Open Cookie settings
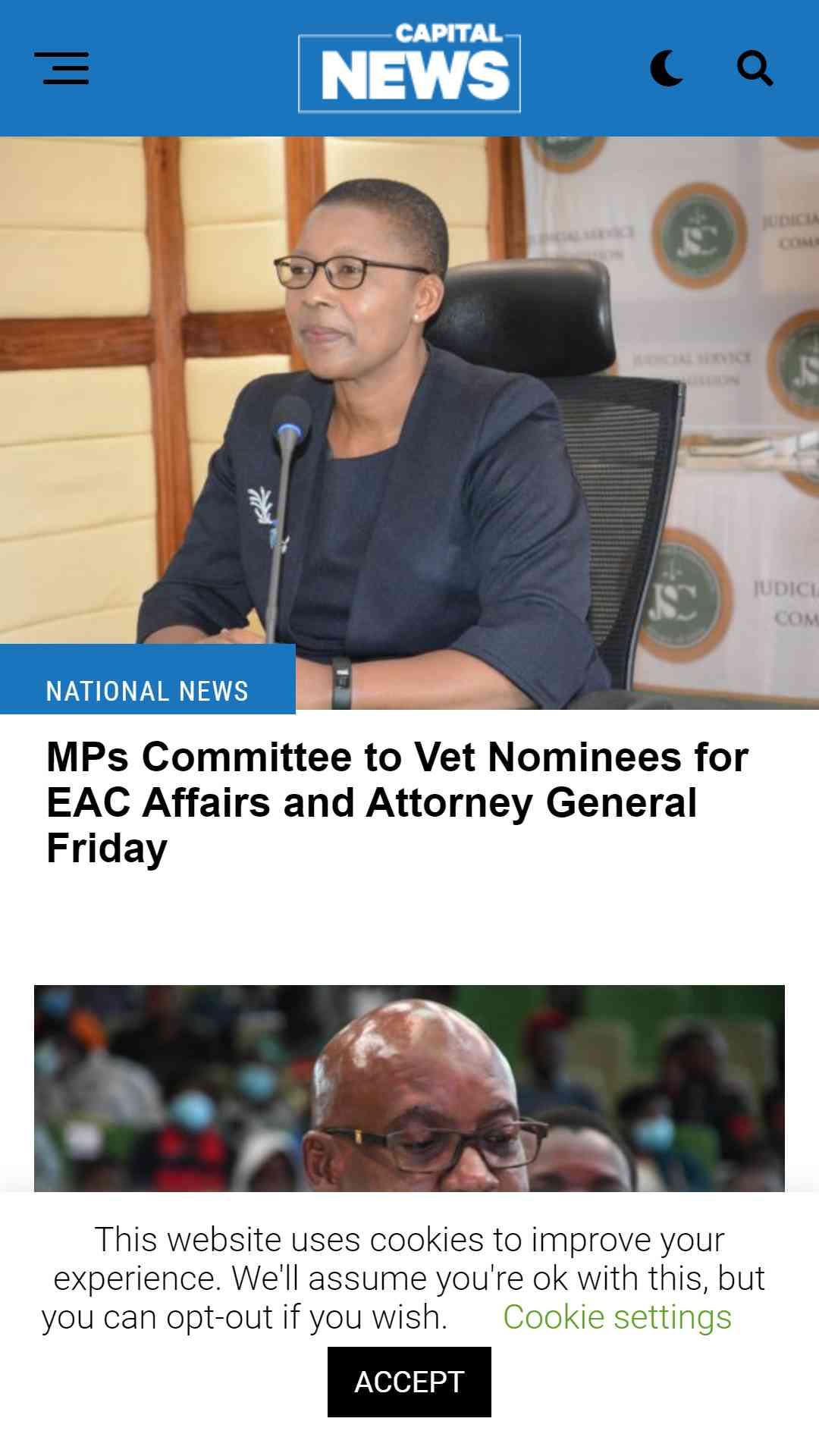Screen dimensions: 819x1456 coord(617,1317)
